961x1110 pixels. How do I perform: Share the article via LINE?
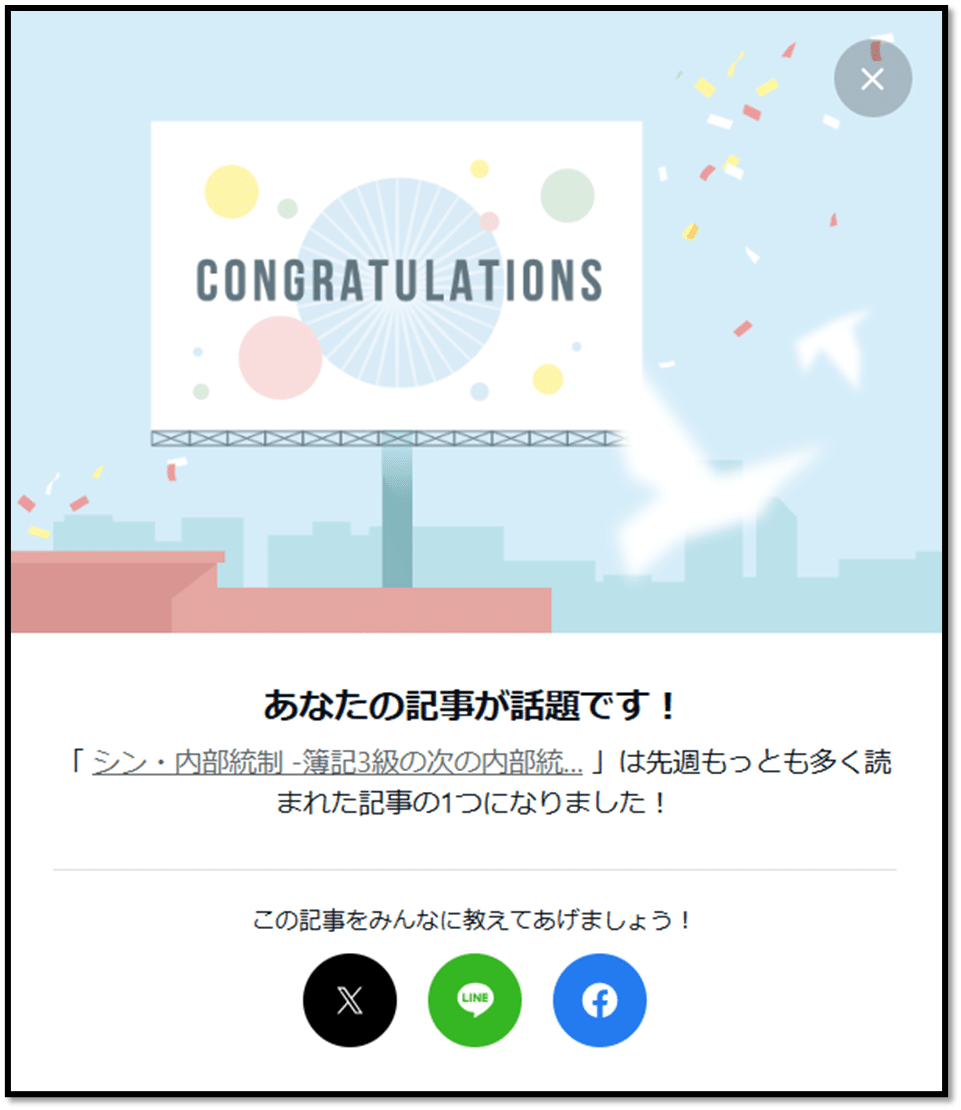click(475, 1000)
